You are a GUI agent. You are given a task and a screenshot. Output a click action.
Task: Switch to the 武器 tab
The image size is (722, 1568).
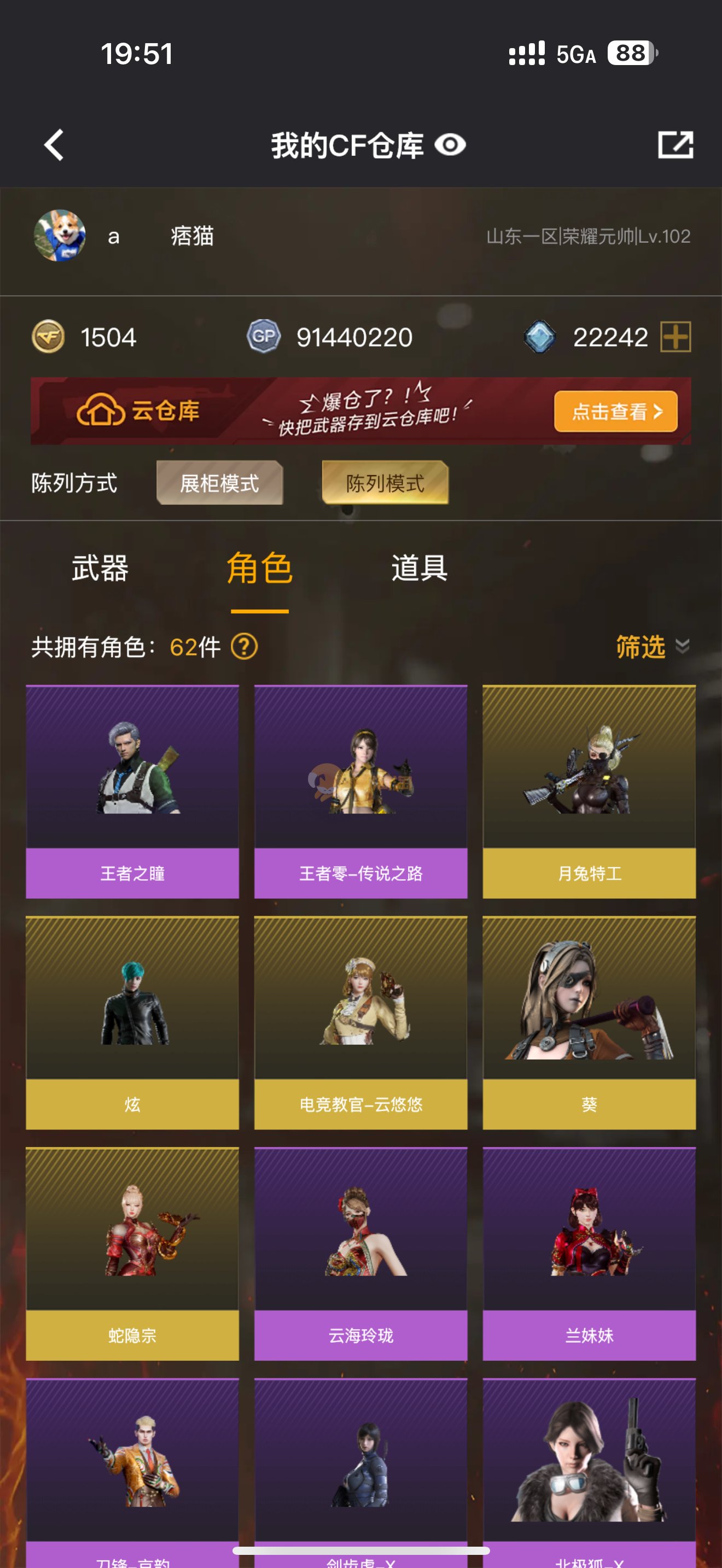(x=100, y=568)
